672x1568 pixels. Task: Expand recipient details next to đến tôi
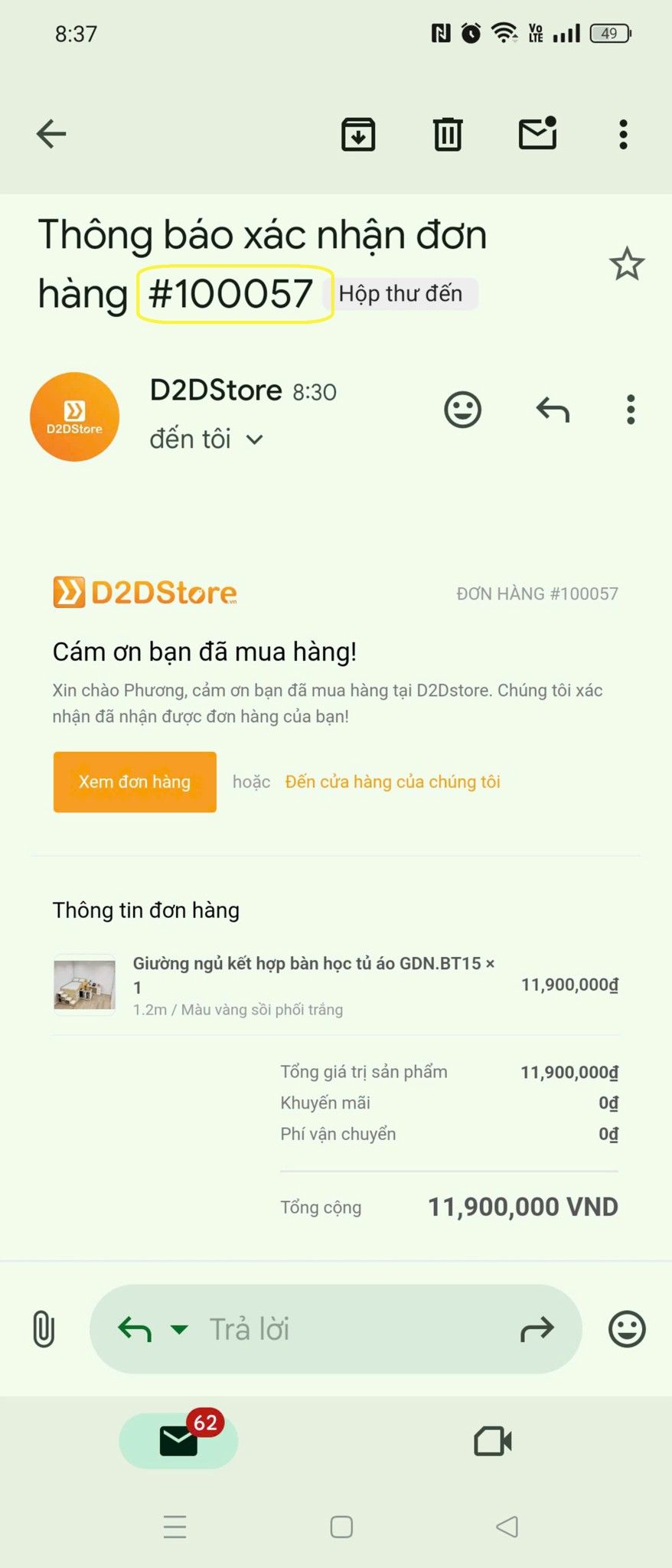tap(255, 439)
